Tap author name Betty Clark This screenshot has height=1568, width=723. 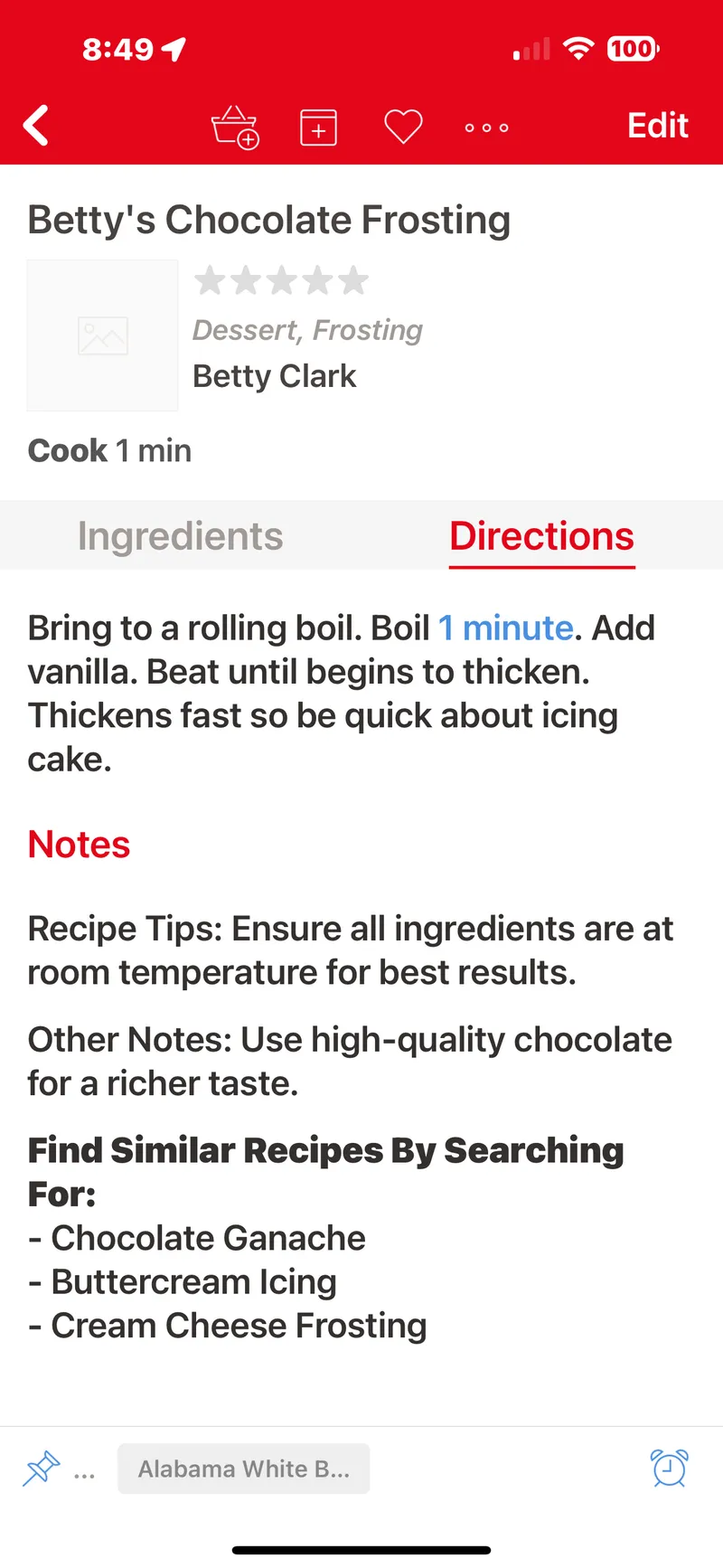tap(274, 375)
